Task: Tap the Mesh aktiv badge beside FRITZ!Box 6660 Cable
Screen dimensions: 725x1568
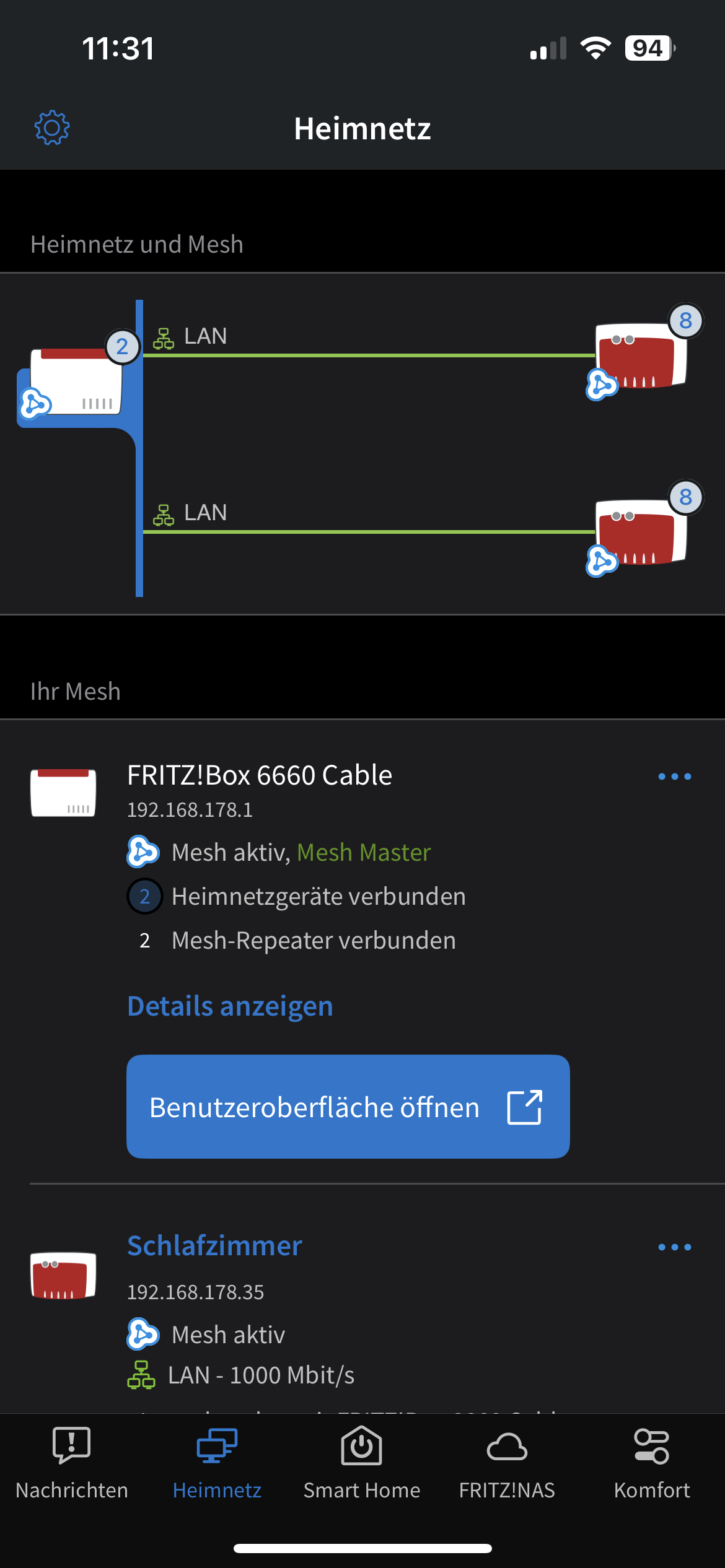Action: coord(143,852)
